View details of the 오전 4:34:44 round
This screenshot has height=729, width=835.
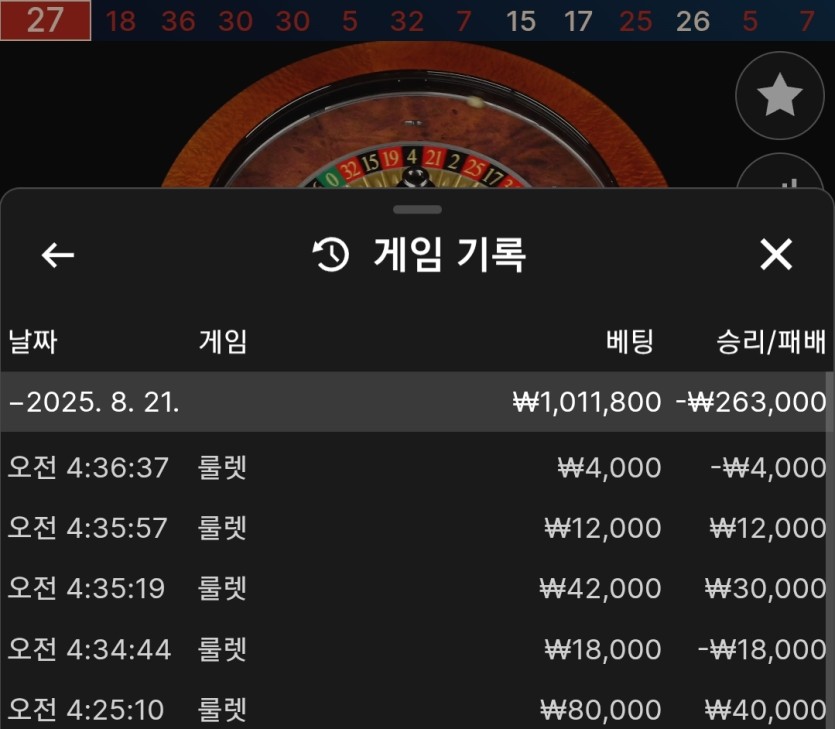click(417, 650)
